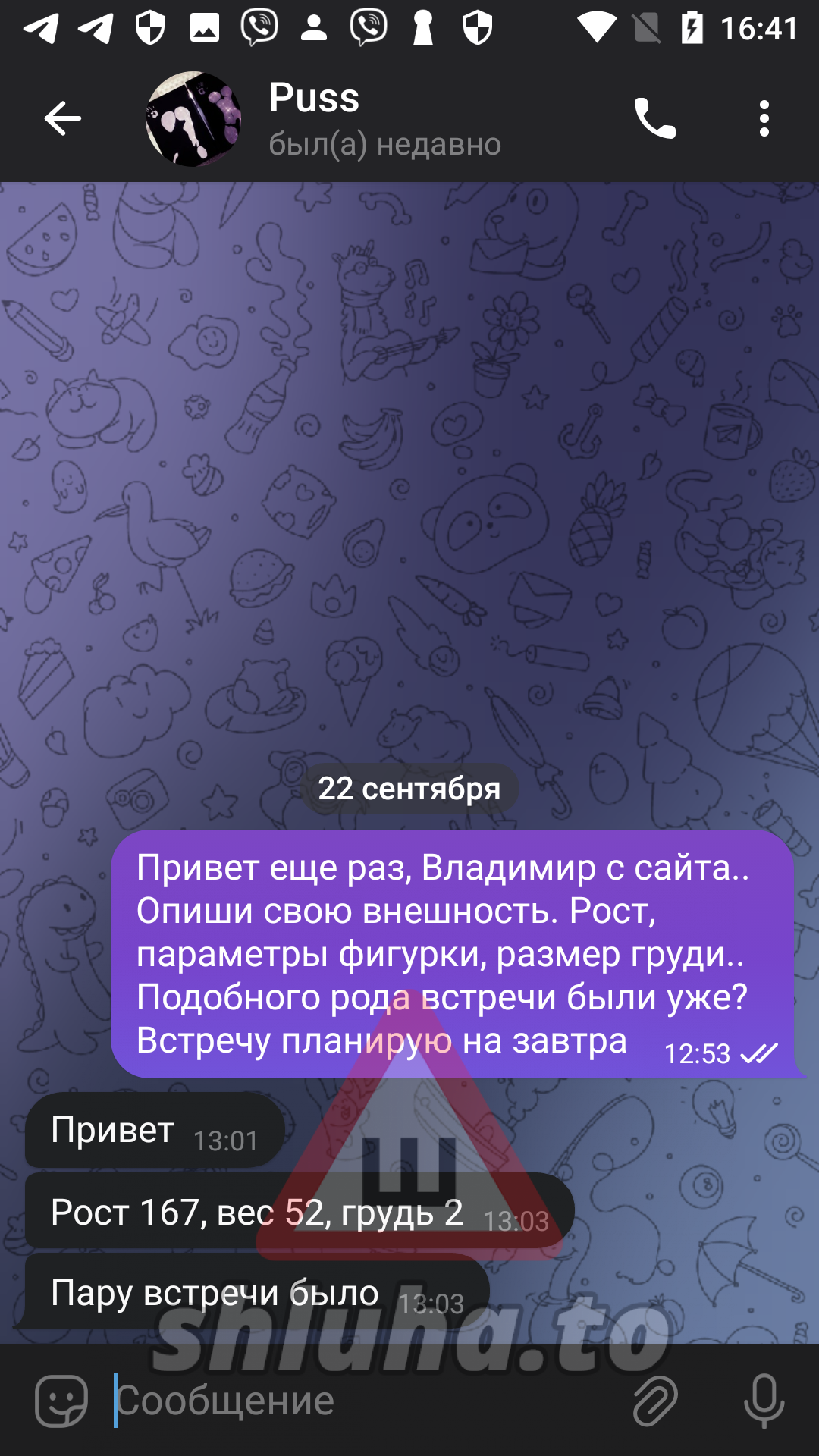Image resolution: width=819 pixels, height=1456 pixels.
Task: Tap the microphone to record voice
Action: tap(764, 1401)
